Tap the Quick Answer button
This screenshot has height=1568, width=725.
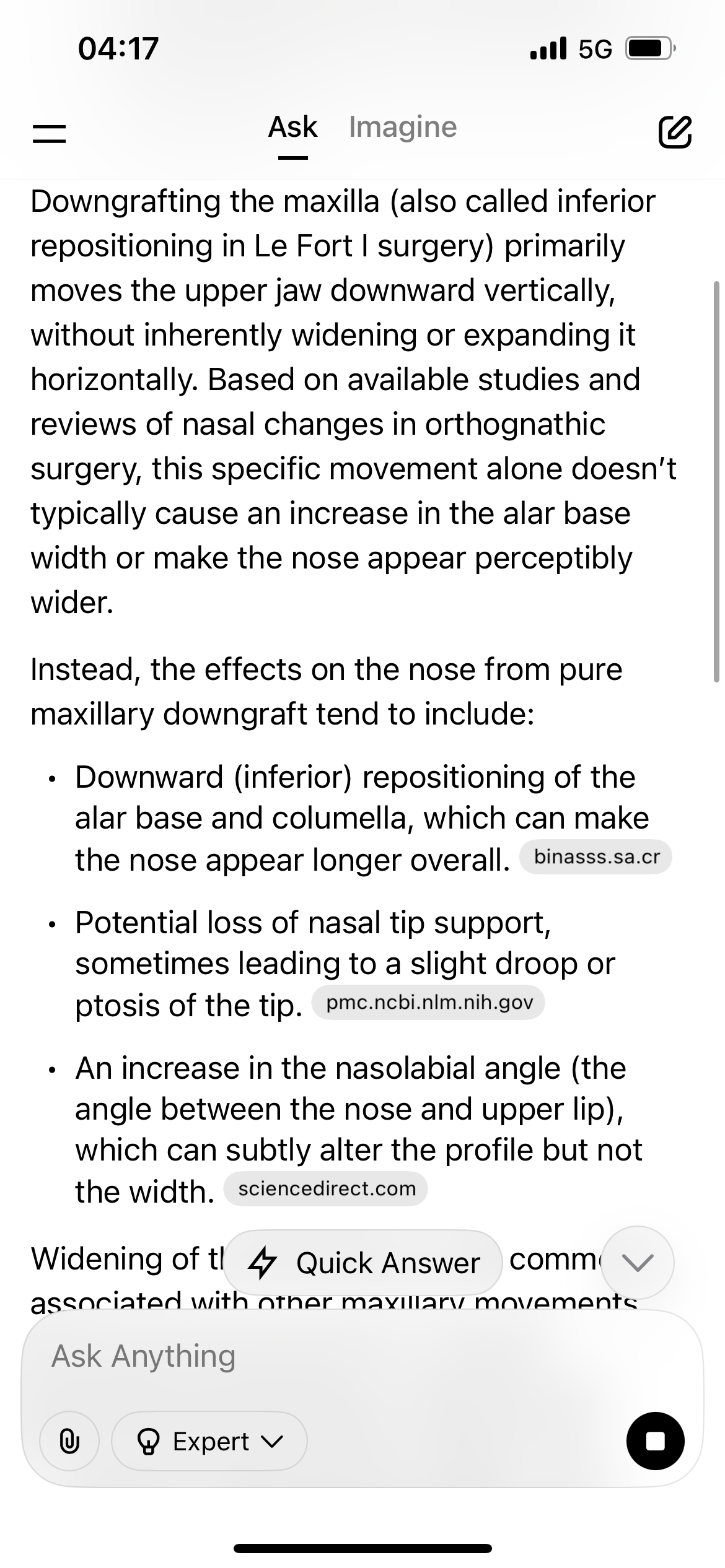363,1263
